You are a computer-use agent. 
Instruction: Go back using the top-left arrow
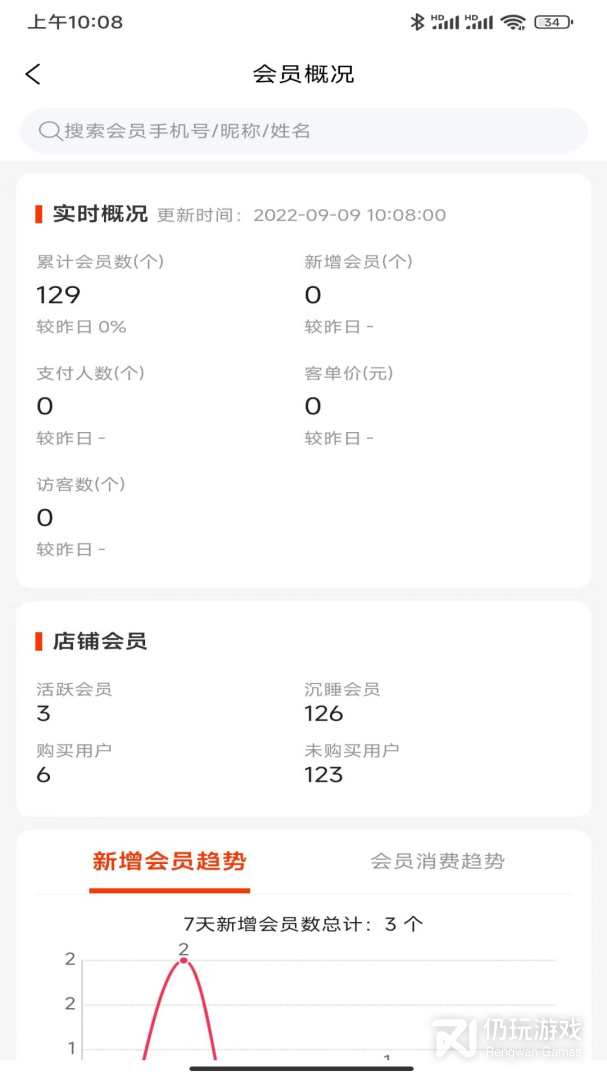click(x=32, y=74)
